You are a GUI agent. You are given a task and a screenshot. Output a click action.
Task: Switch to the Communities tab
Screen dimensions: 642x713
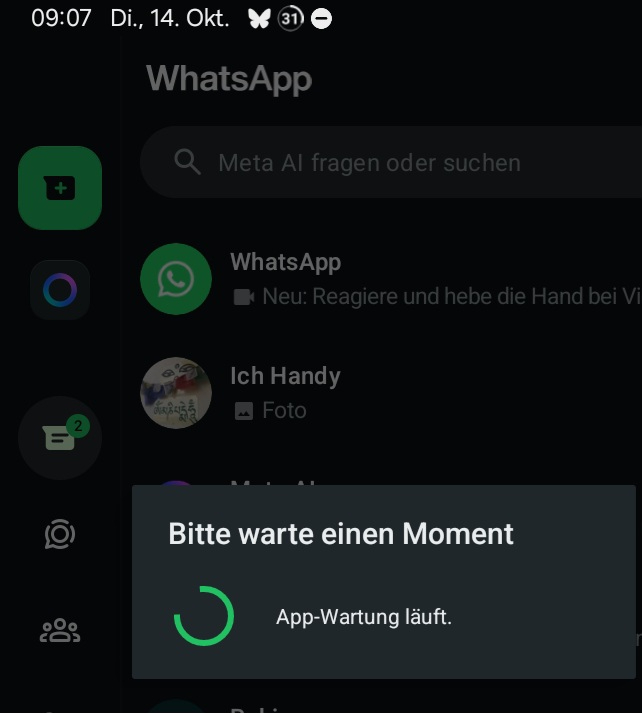tap(60, 632)
